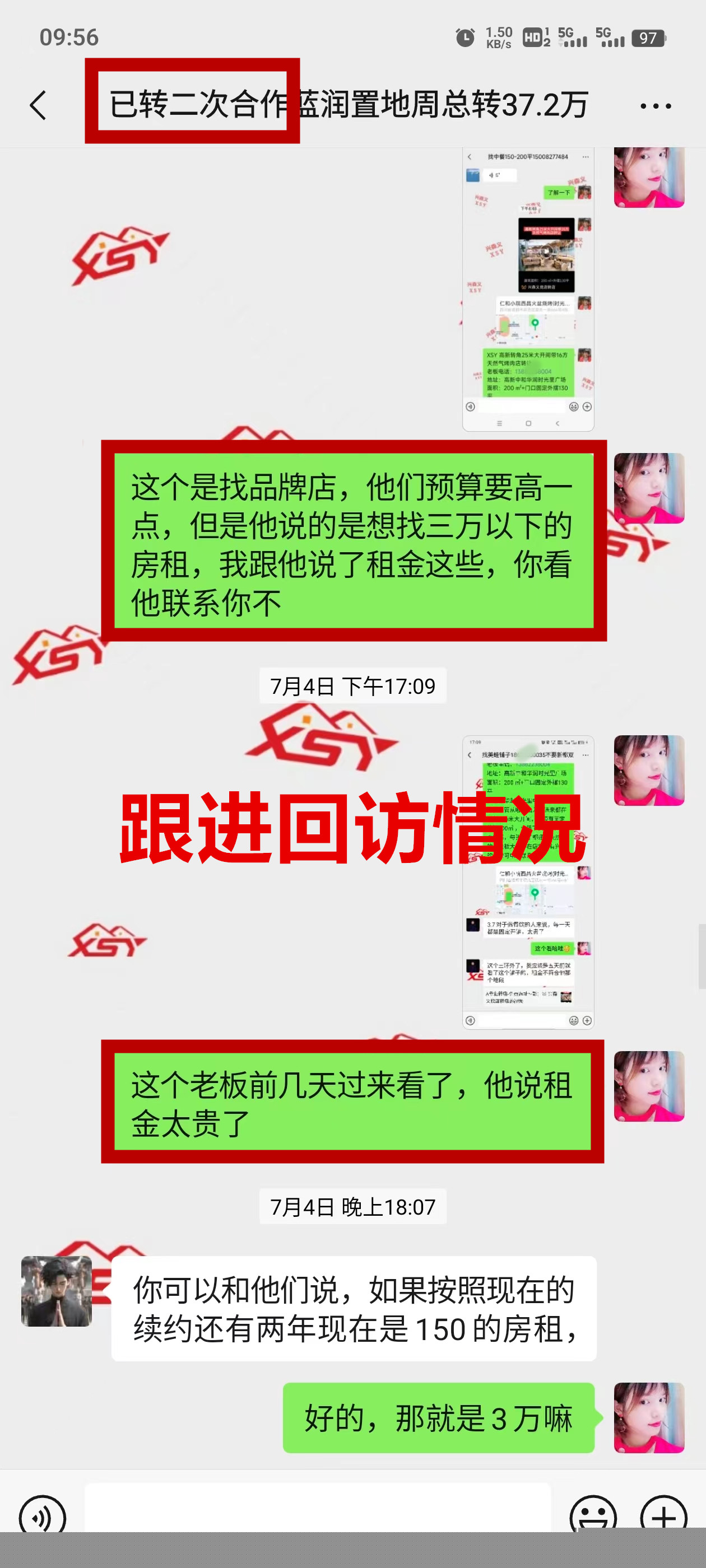This screenshot has width=706, height=1568.
Task: Open sender's avatar beside "好的，那就是3万嘛"
Action: click(x=649, y=1417)
